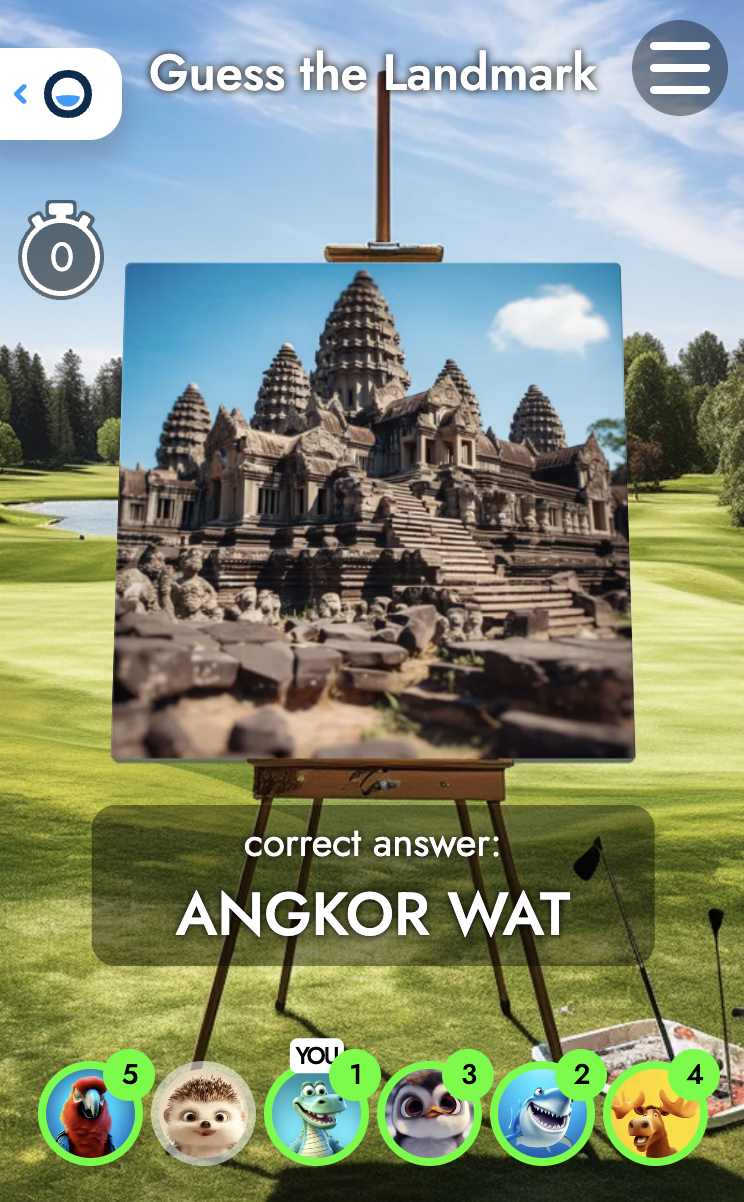Tap your crocodile avatar
The height and width of the screenshot is (1202, 744).
[x=313, y=1114]
